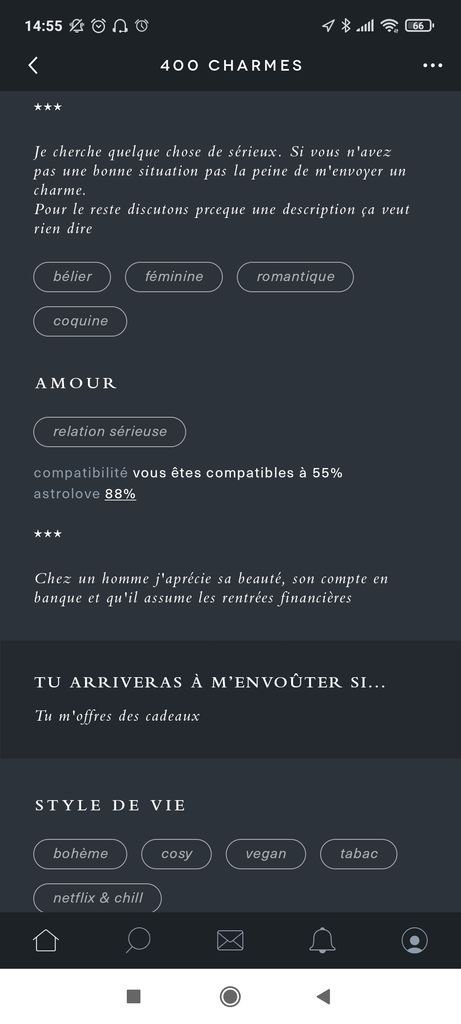Switch to the home tab
This screenshot has width=461, height=1024.
46,940
